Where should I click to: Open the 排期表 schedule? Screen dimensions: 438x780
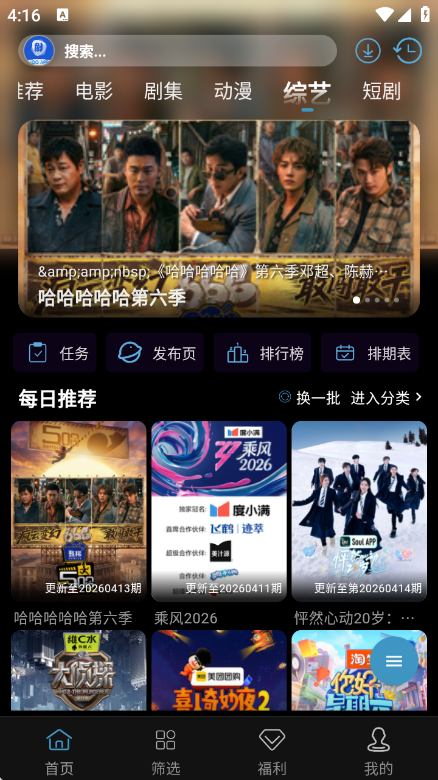tap(370, 353)
